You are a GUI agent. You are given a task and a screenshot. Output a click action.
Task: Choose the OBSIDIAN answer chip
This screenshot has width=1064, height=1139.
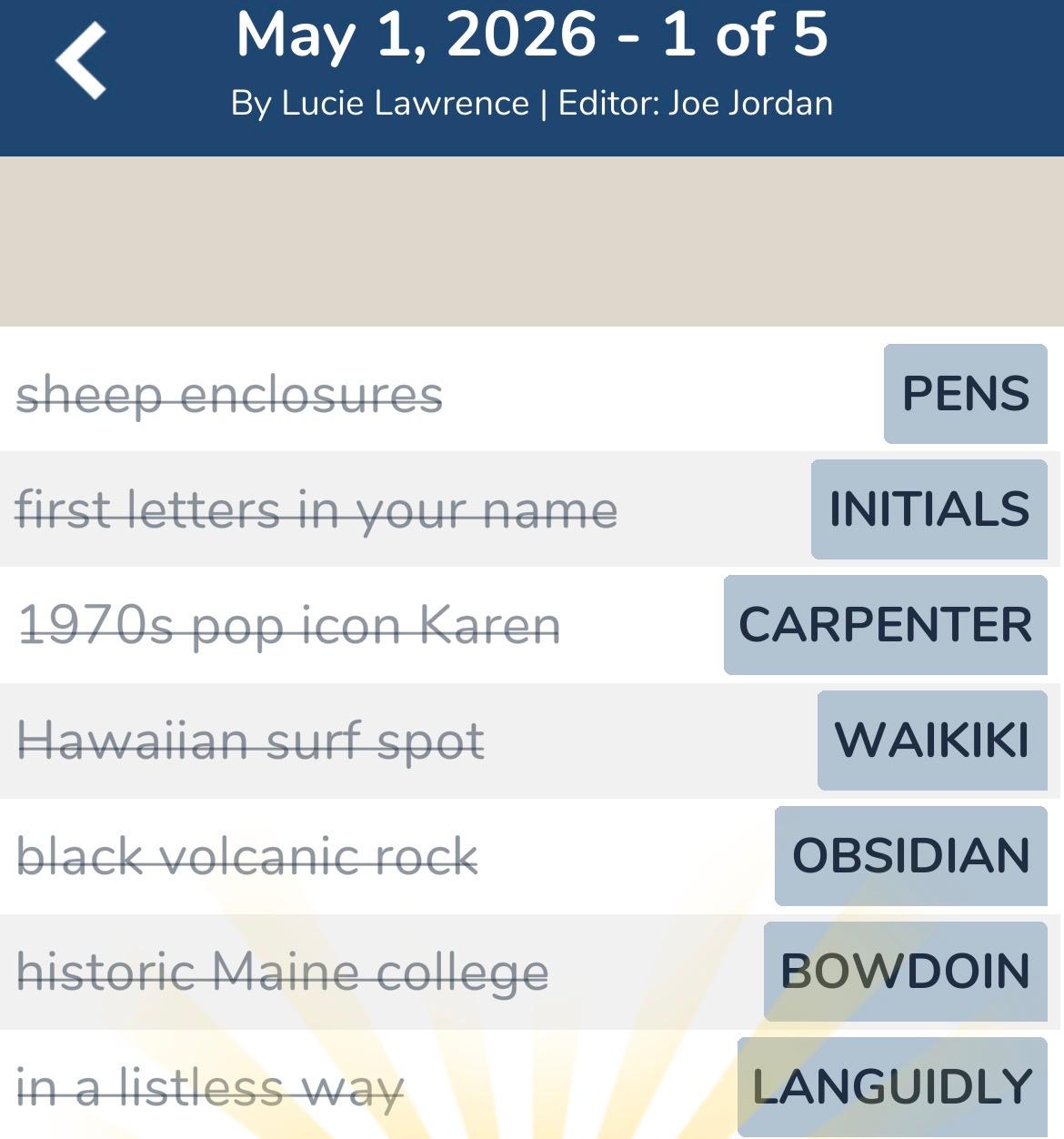coord(909,855)
